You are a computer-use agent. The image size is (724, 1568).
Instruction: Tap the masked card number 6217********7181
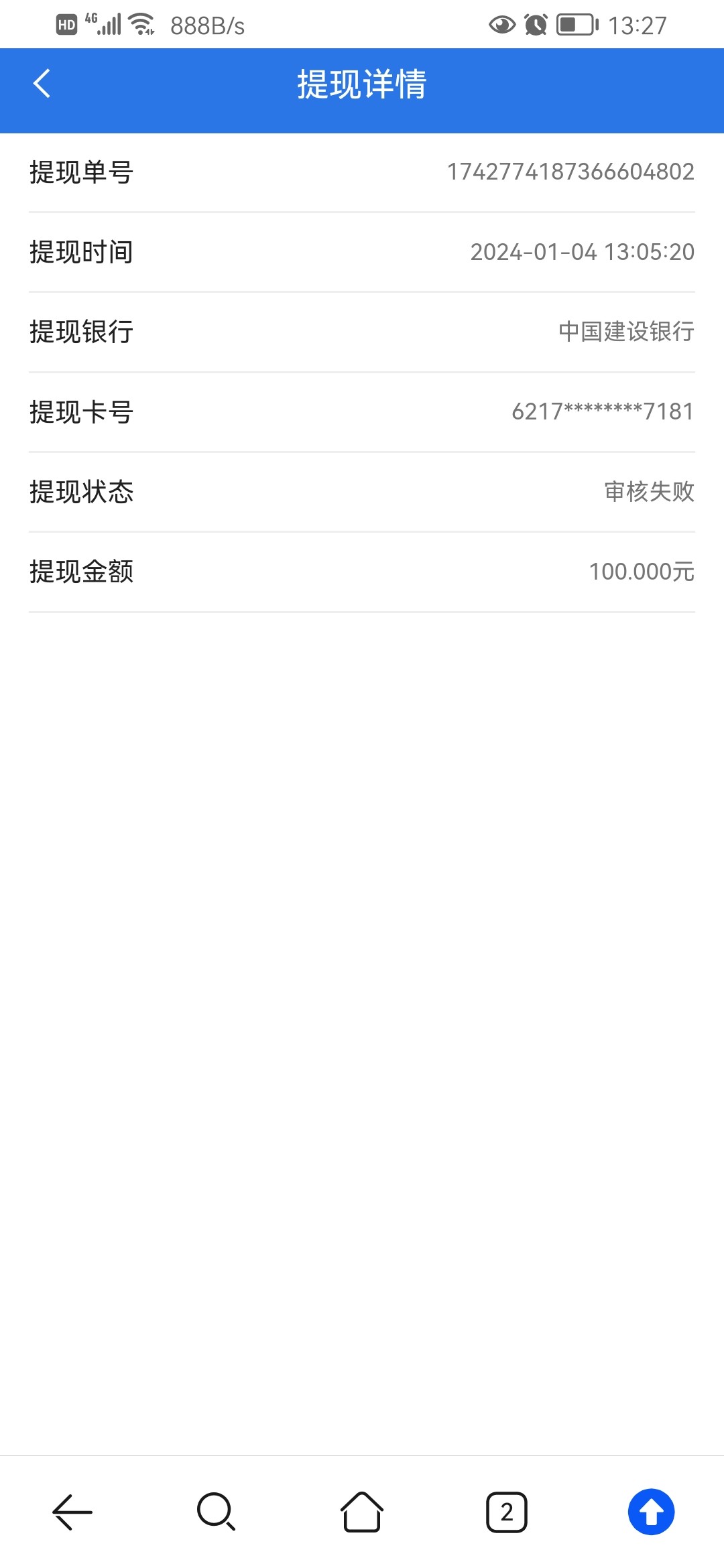(602, 413)
